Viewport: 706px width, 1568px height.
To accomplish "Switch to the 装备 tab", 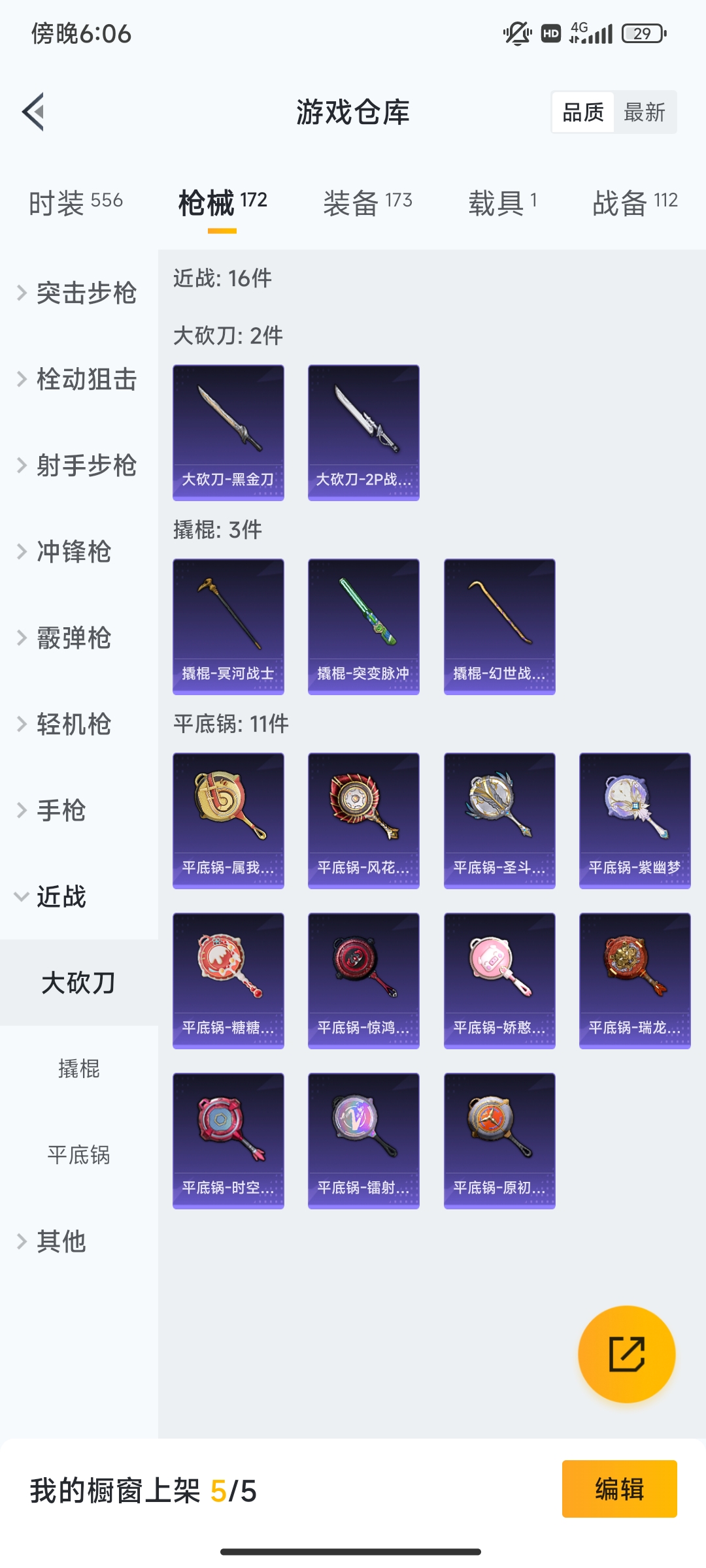I will tap(367, 203).
